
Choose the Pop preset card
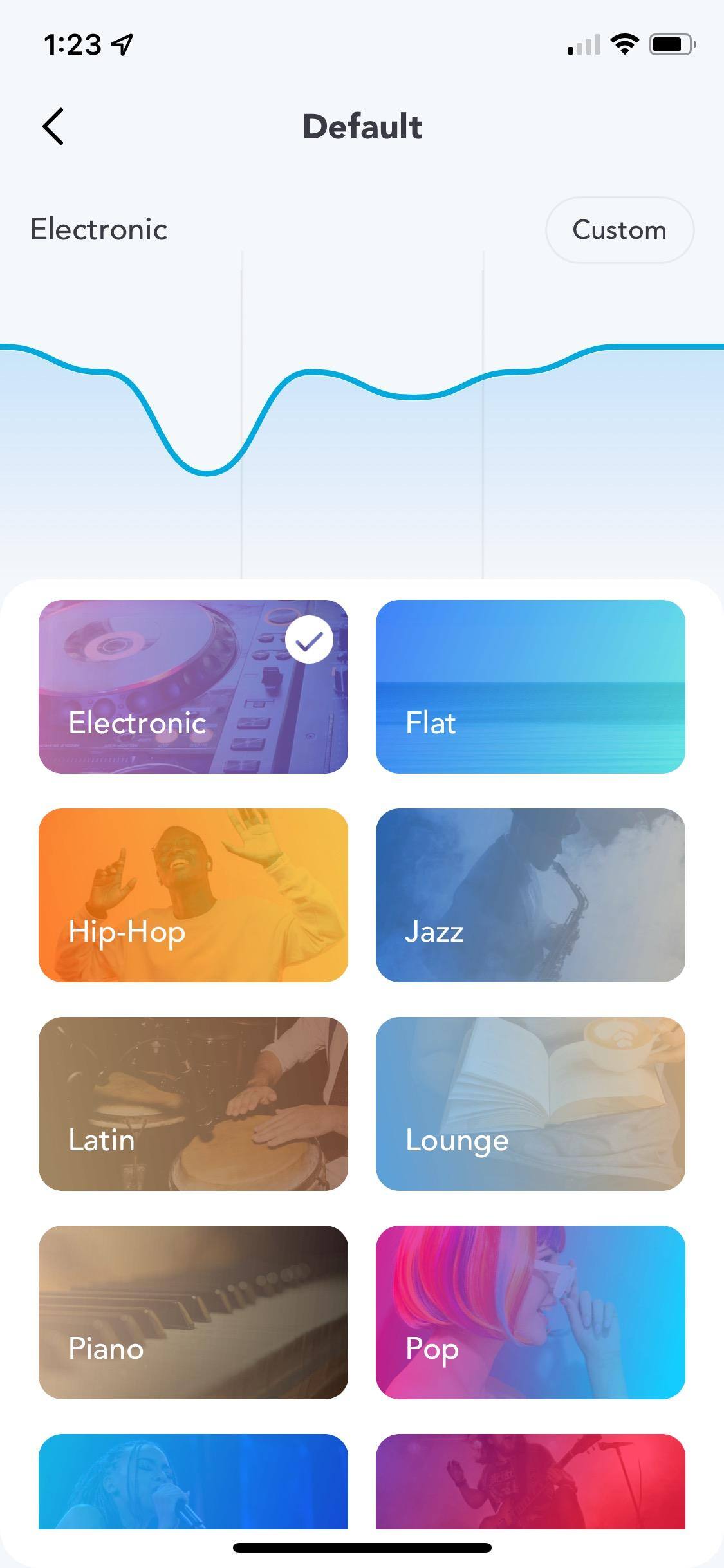click(x=530, y=1312)
